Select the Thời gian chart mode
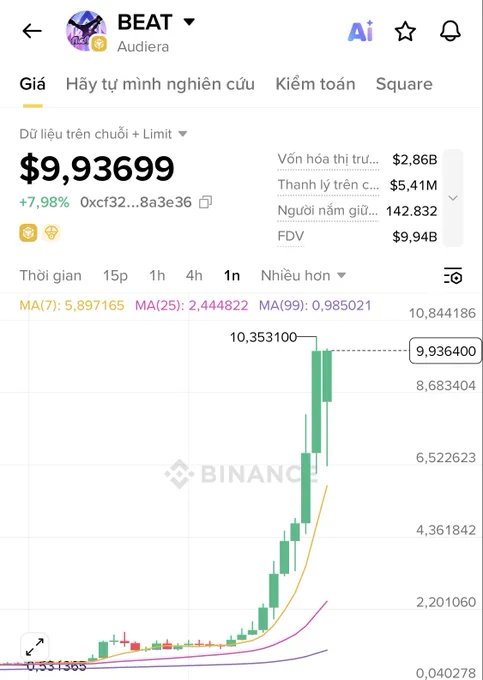 pyautogui.click(x=50, y=276)
